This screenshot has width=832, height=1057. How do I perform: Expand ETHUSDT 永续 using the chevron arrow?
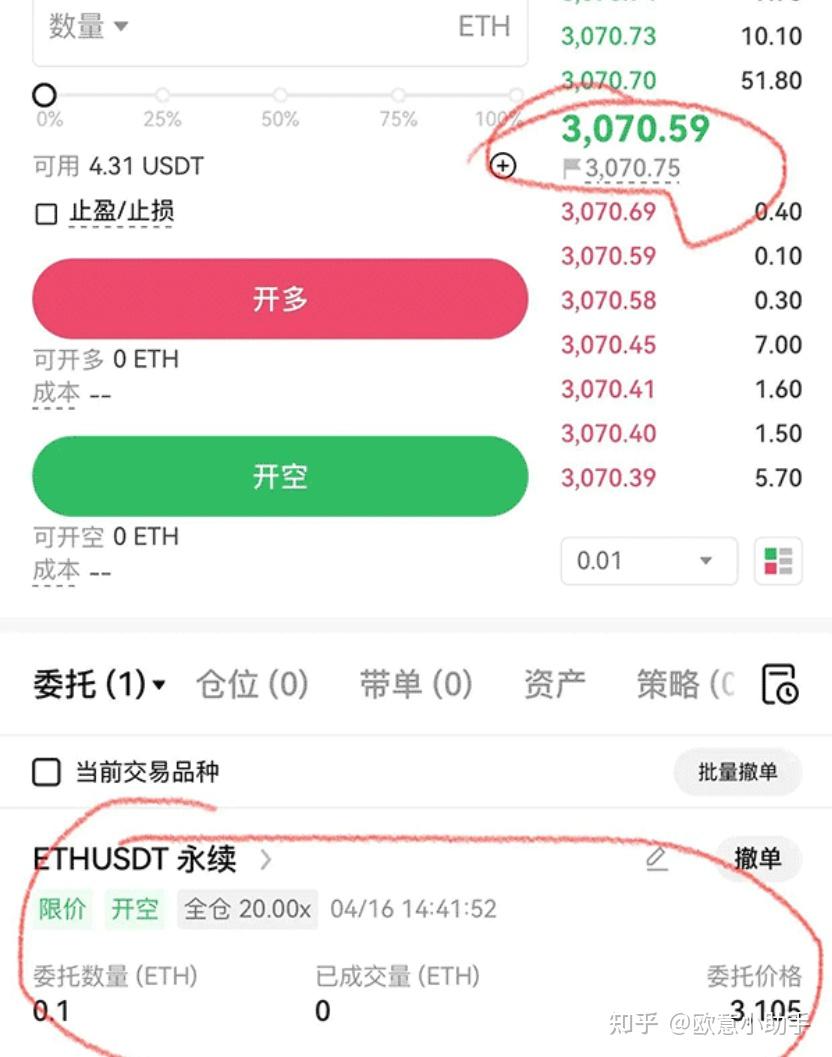[265, 860]
